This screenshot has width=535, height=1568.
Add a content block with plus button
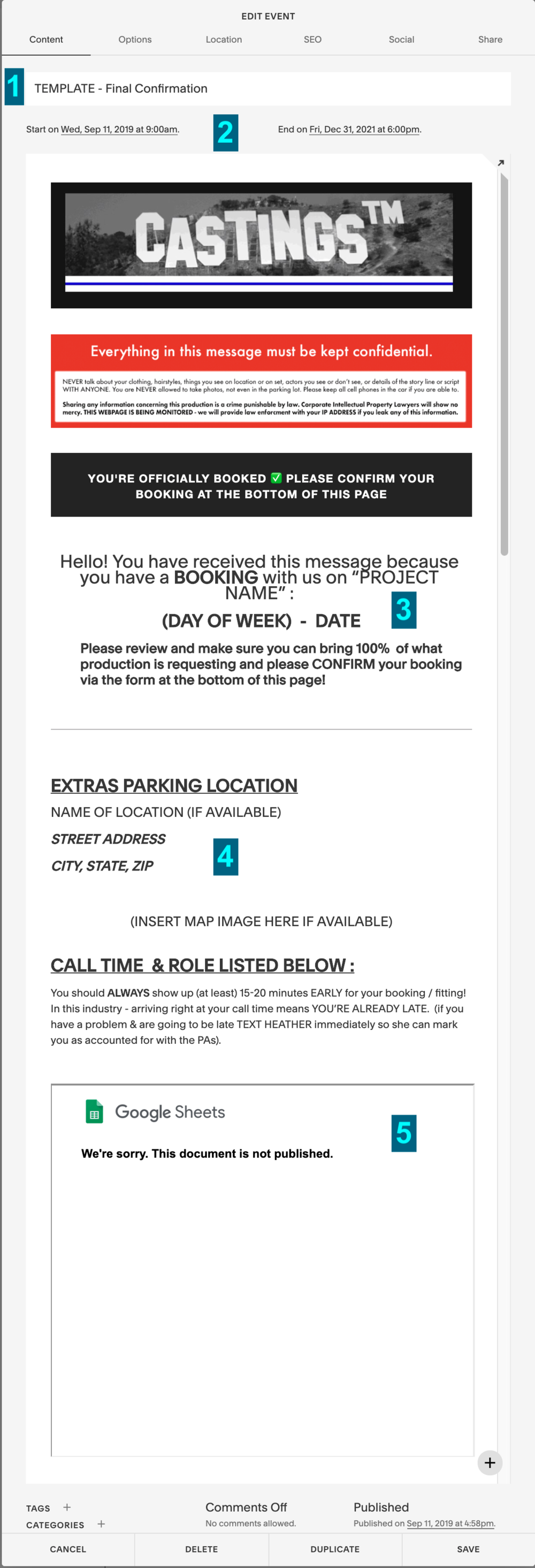490,1463
